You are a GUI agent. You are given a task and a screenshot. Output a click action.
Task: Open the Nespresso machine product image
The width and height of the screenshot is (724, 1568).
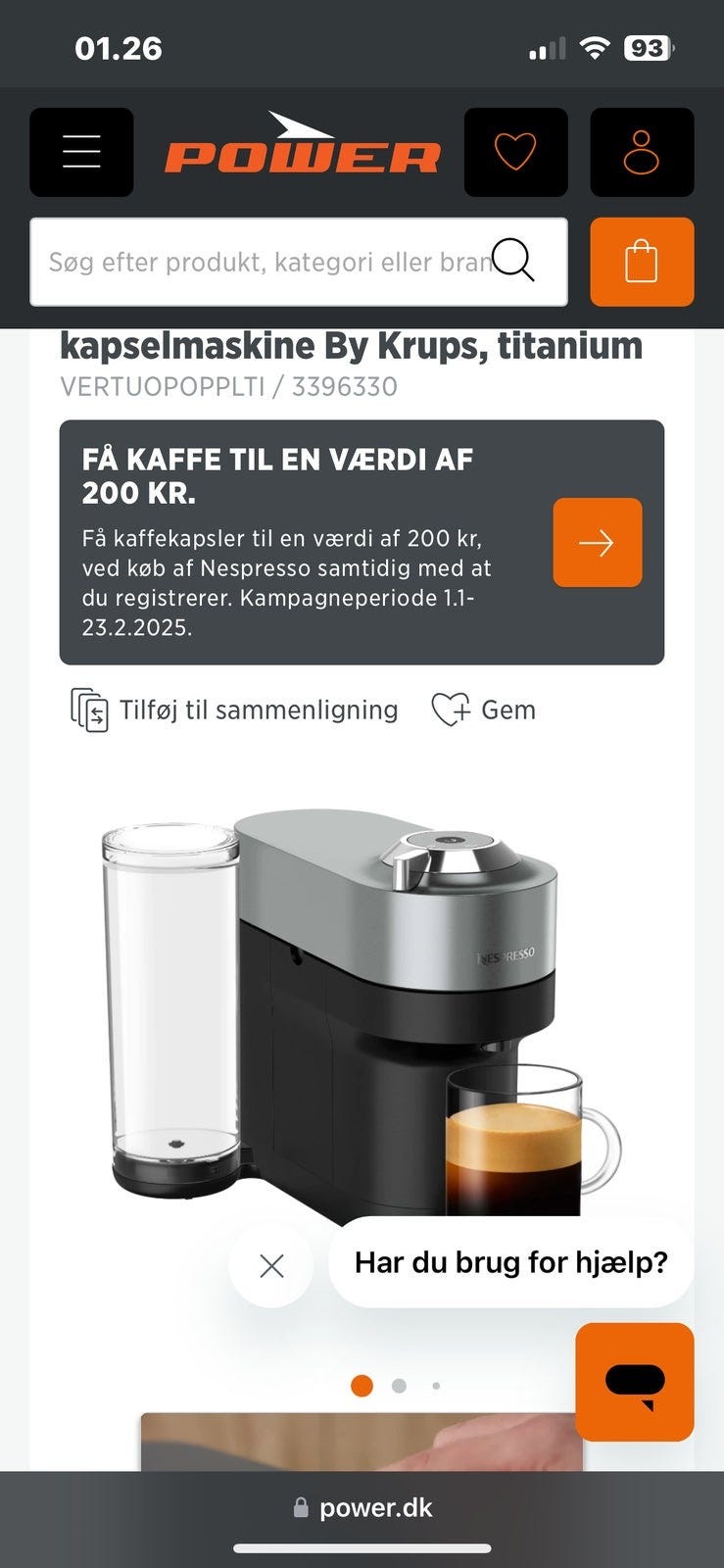362,1014
